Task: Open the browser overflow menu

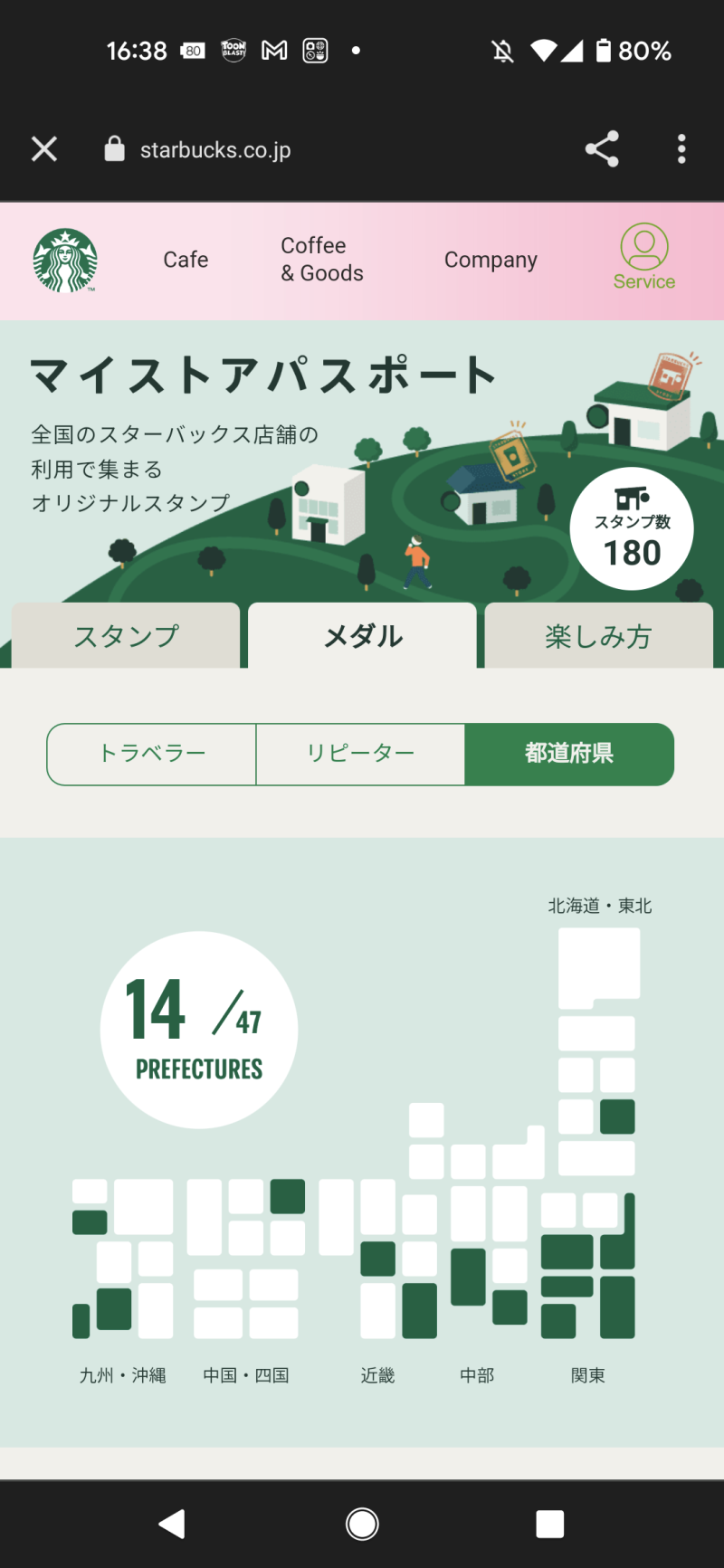Action: (x=681, y=149)
